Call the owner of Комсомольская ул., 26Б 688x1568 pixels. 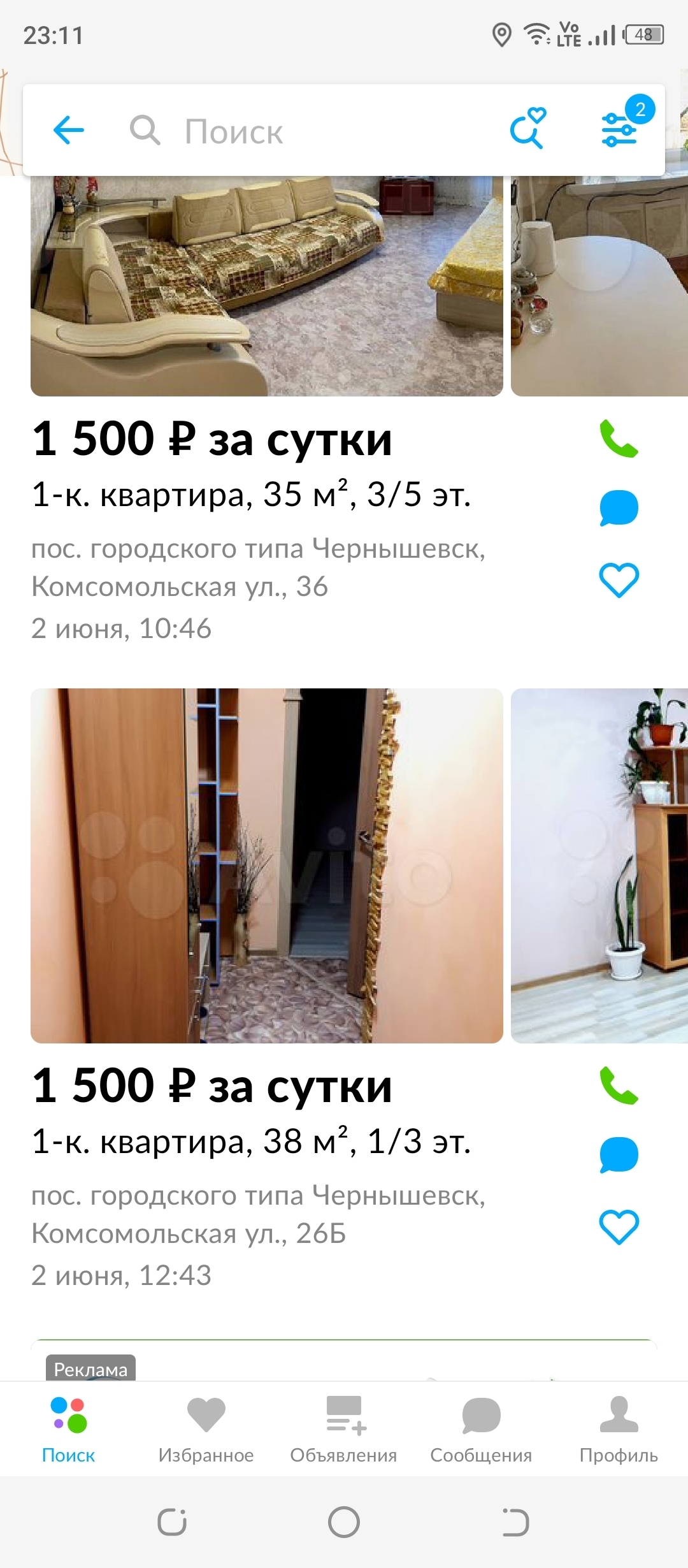619,1085
